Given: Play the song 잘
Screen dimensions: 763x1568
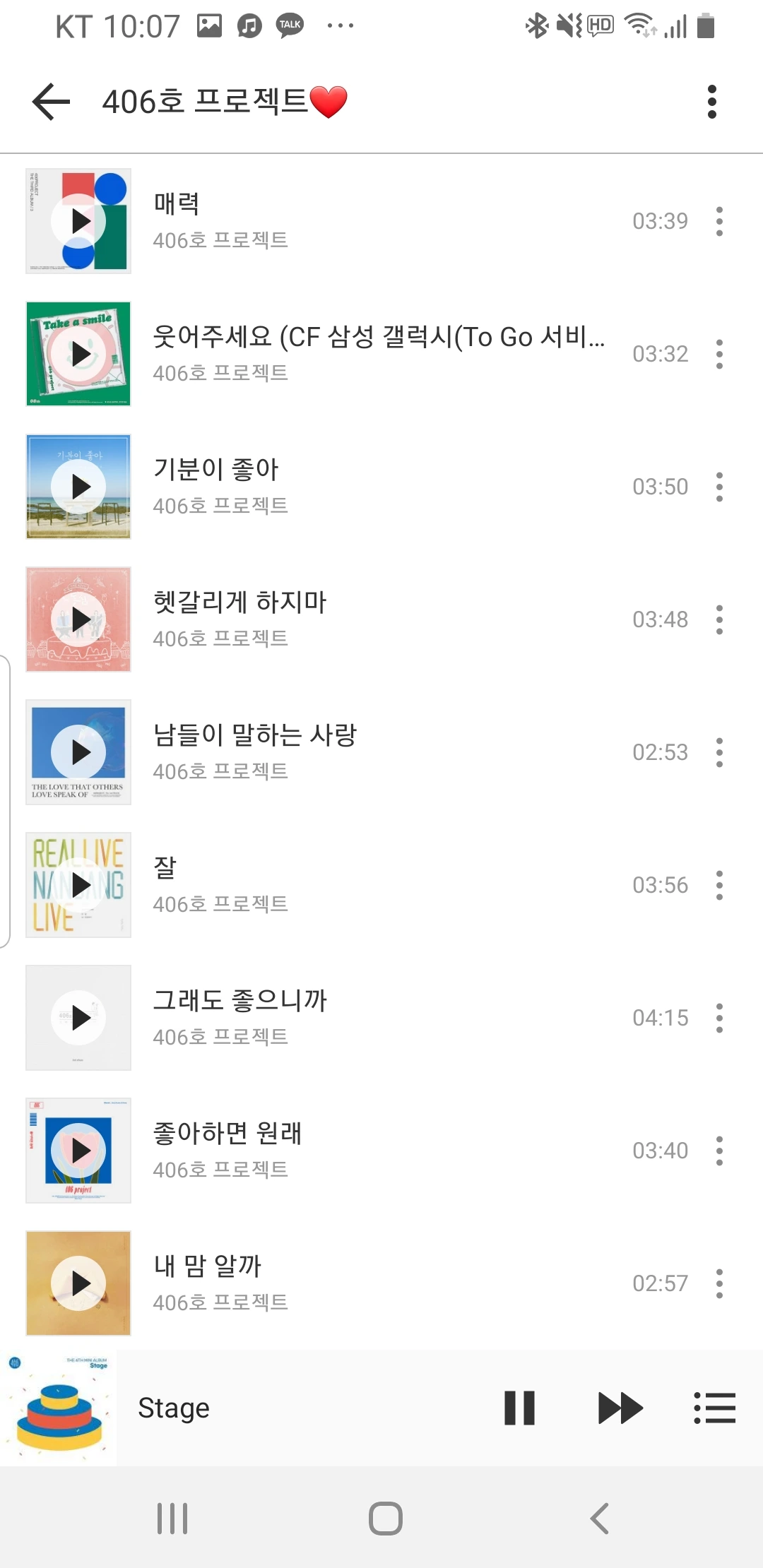Looking at the screenshot, I should click(78, 885).
